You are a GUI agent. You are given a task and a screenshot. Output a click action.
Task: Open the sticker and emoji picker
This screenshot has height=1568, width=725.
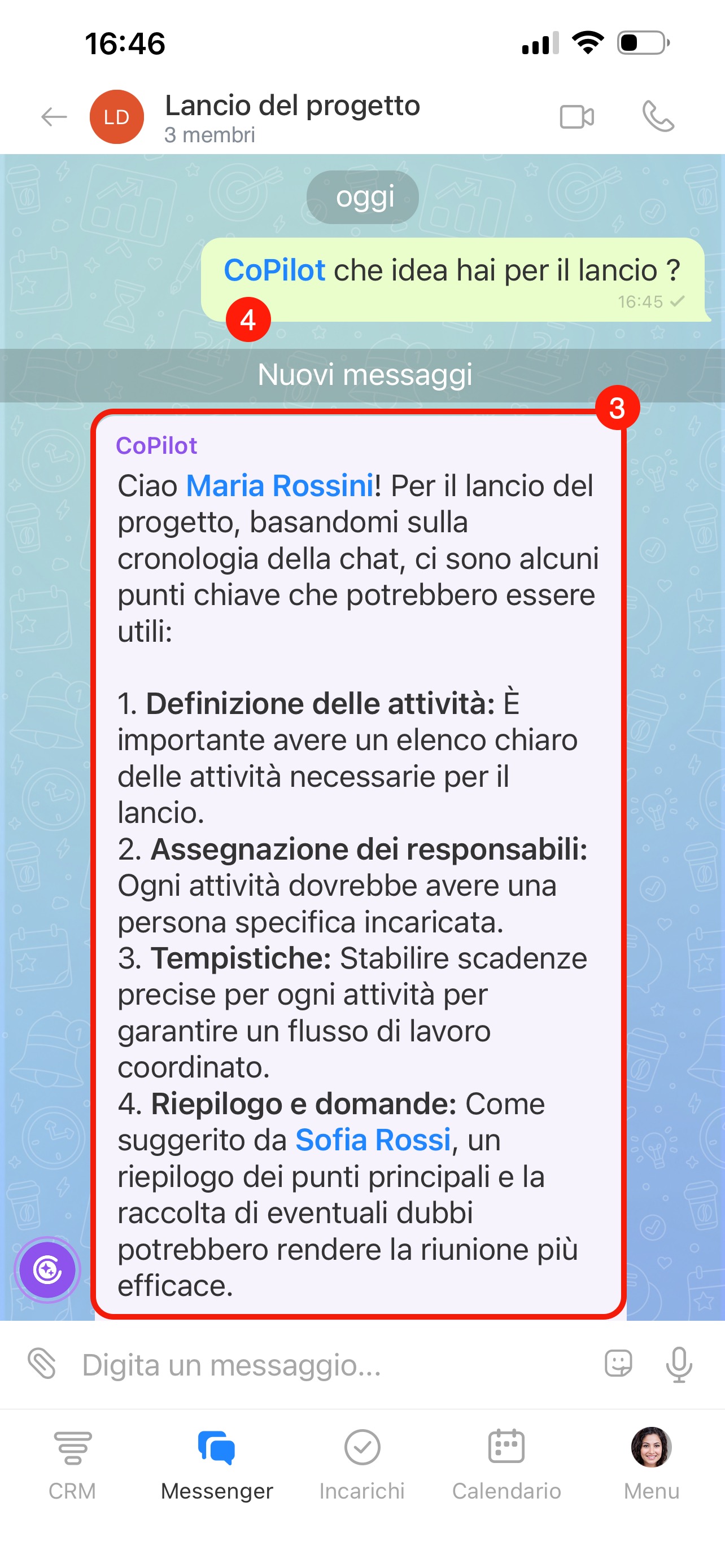tap(618, 1364)
